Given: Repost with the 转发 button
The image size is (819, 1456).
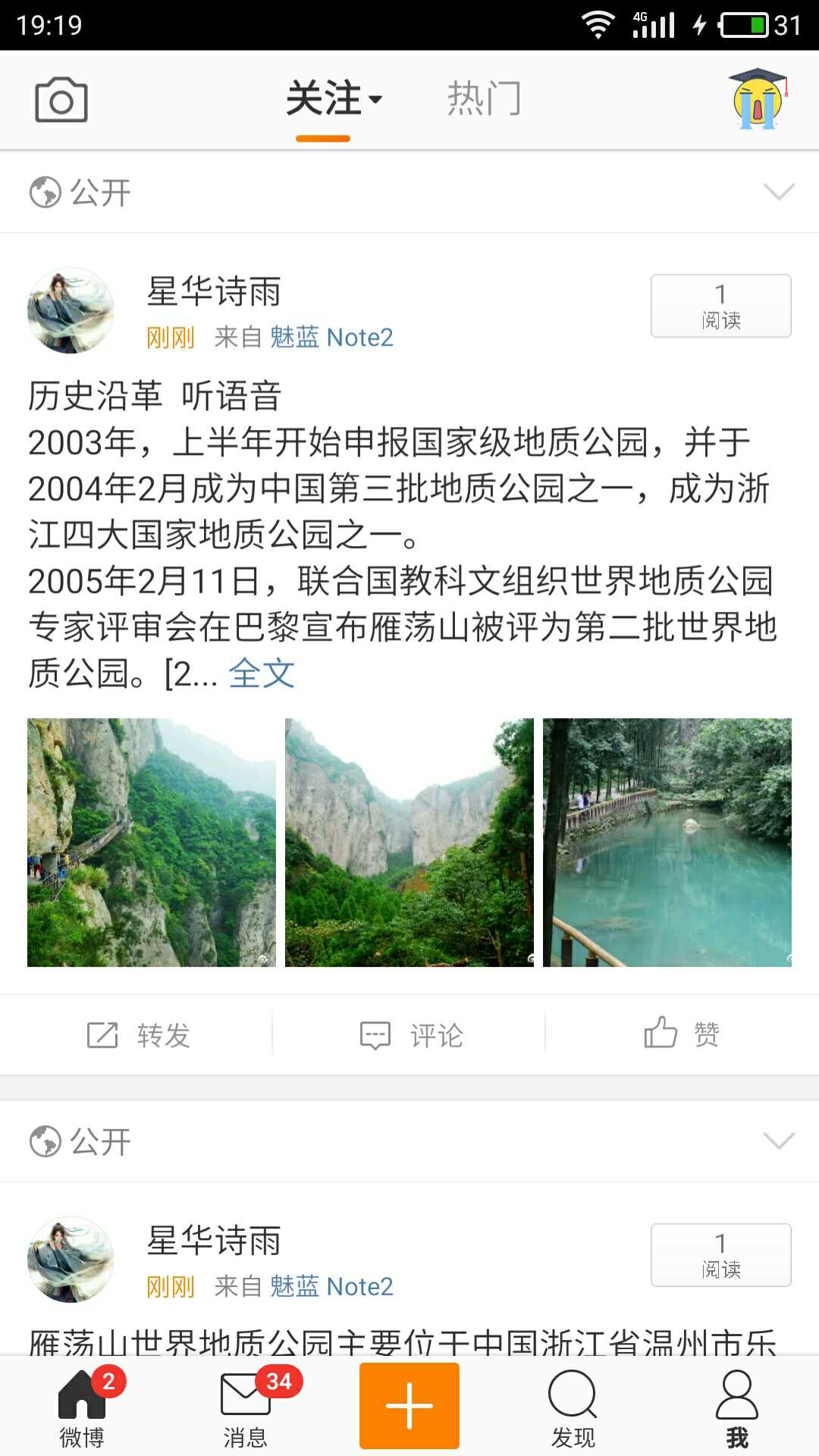Looking at the screenshot, I should (x=138, y=1035).
